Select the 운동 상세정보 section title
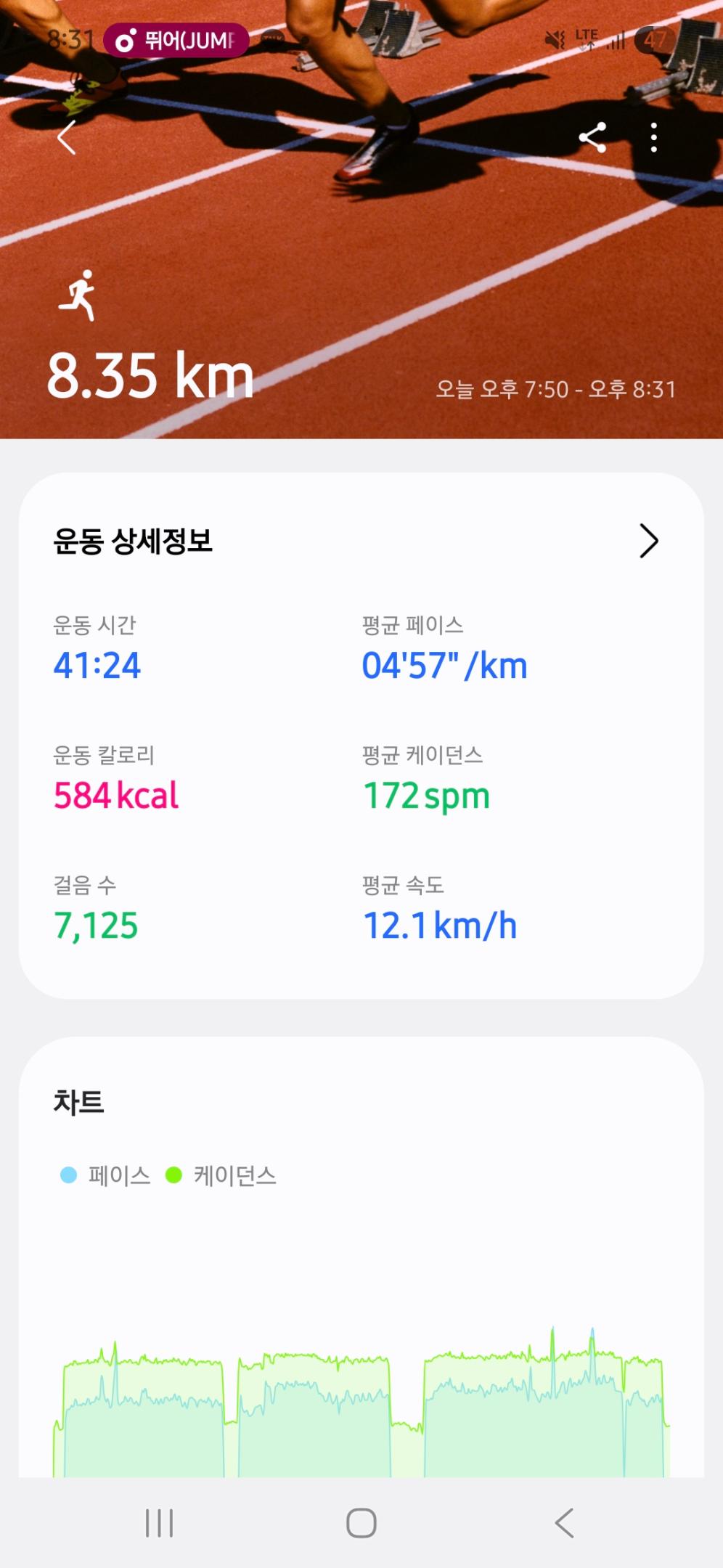723x1568 pixels. (134, 540)
